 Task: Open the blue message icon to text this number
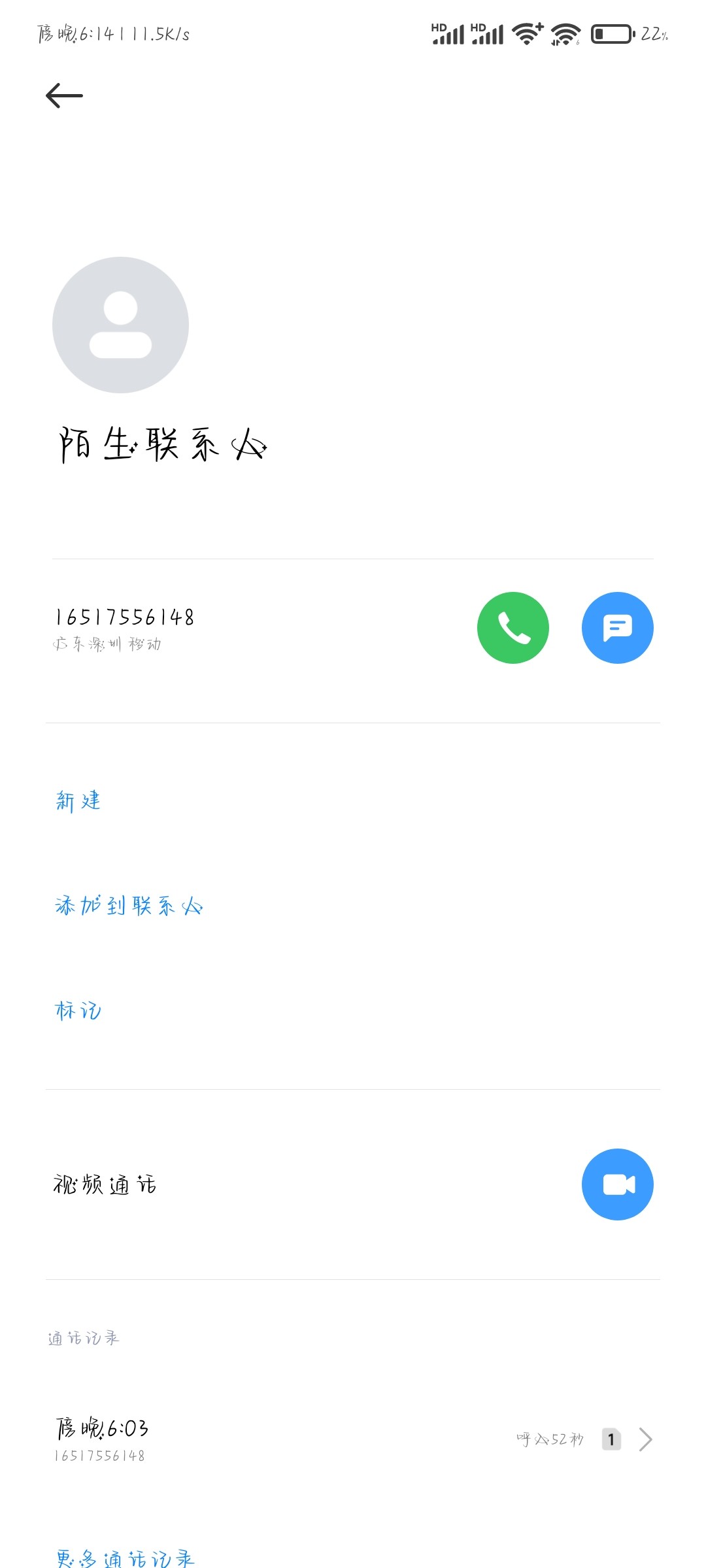click(617, 627)
